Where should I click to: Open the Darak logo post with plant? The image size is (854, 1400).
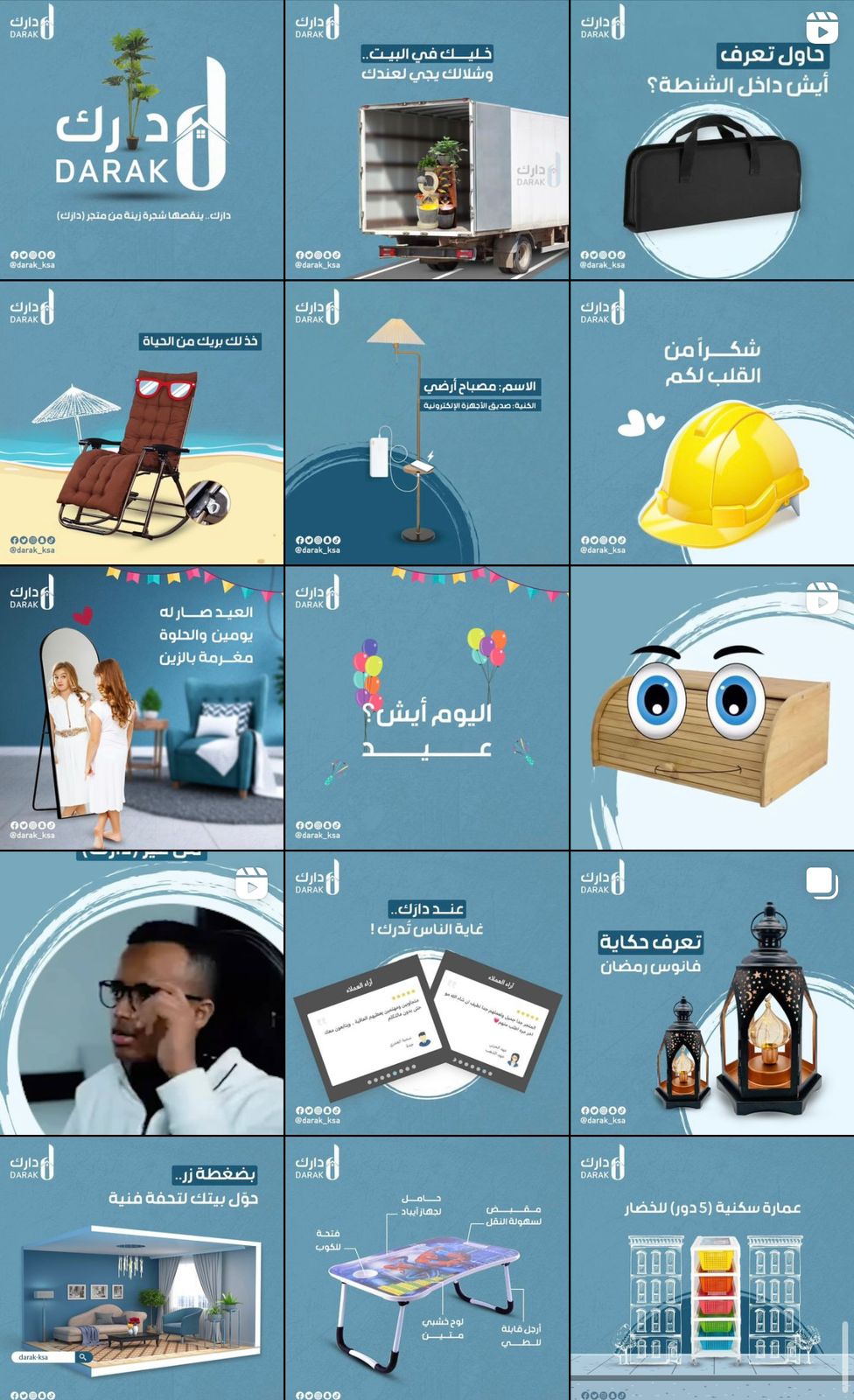(142, 140)
